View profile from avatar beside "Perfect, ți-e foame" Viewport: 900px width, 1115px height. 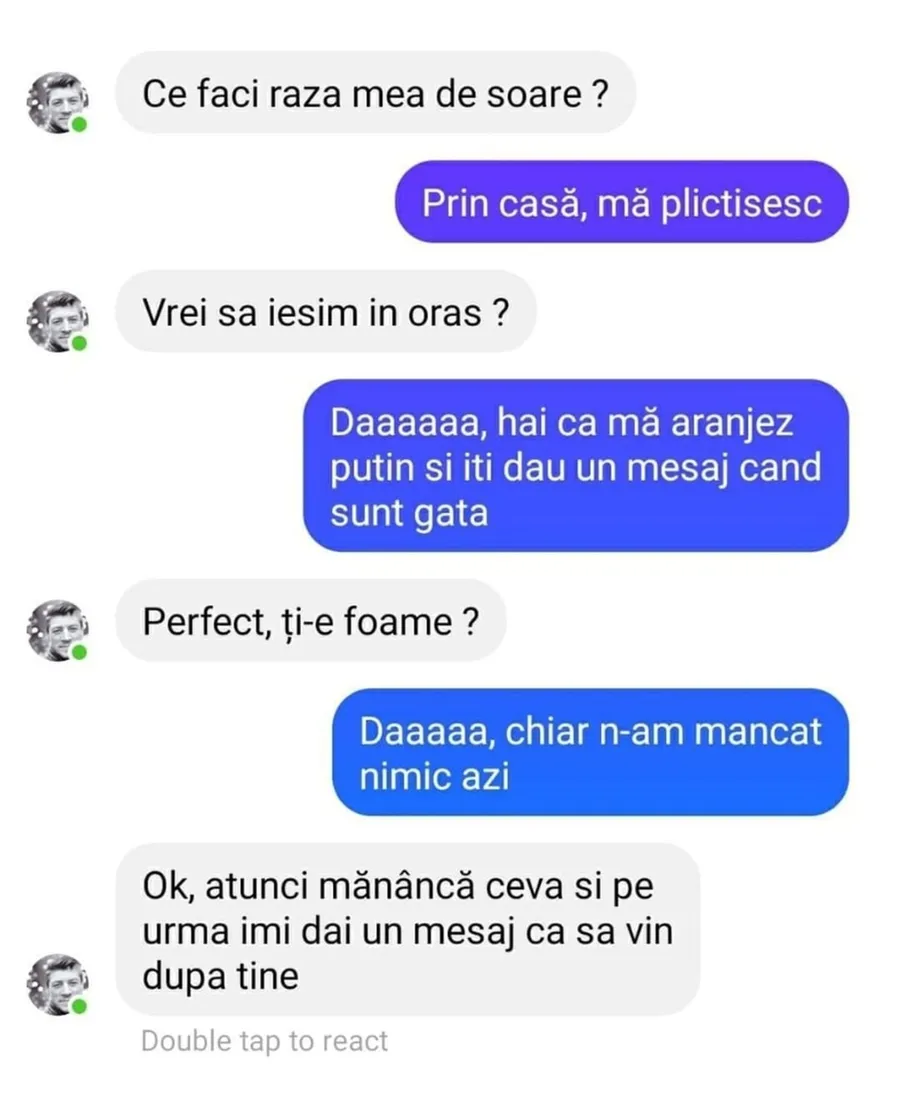click(56, 630)
